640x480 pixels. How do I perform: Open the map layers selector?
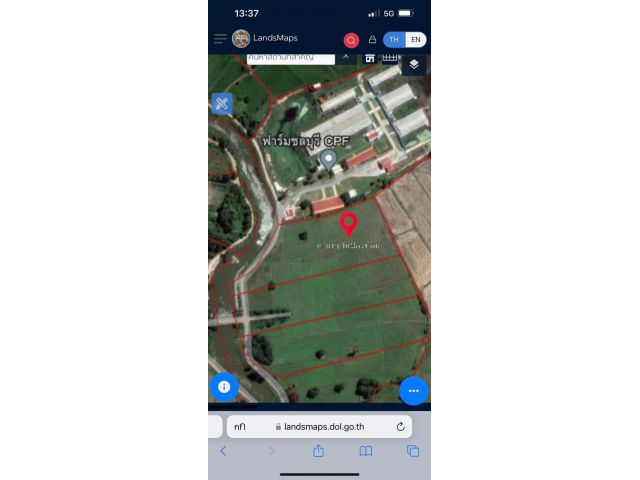(x=414, y=64)
